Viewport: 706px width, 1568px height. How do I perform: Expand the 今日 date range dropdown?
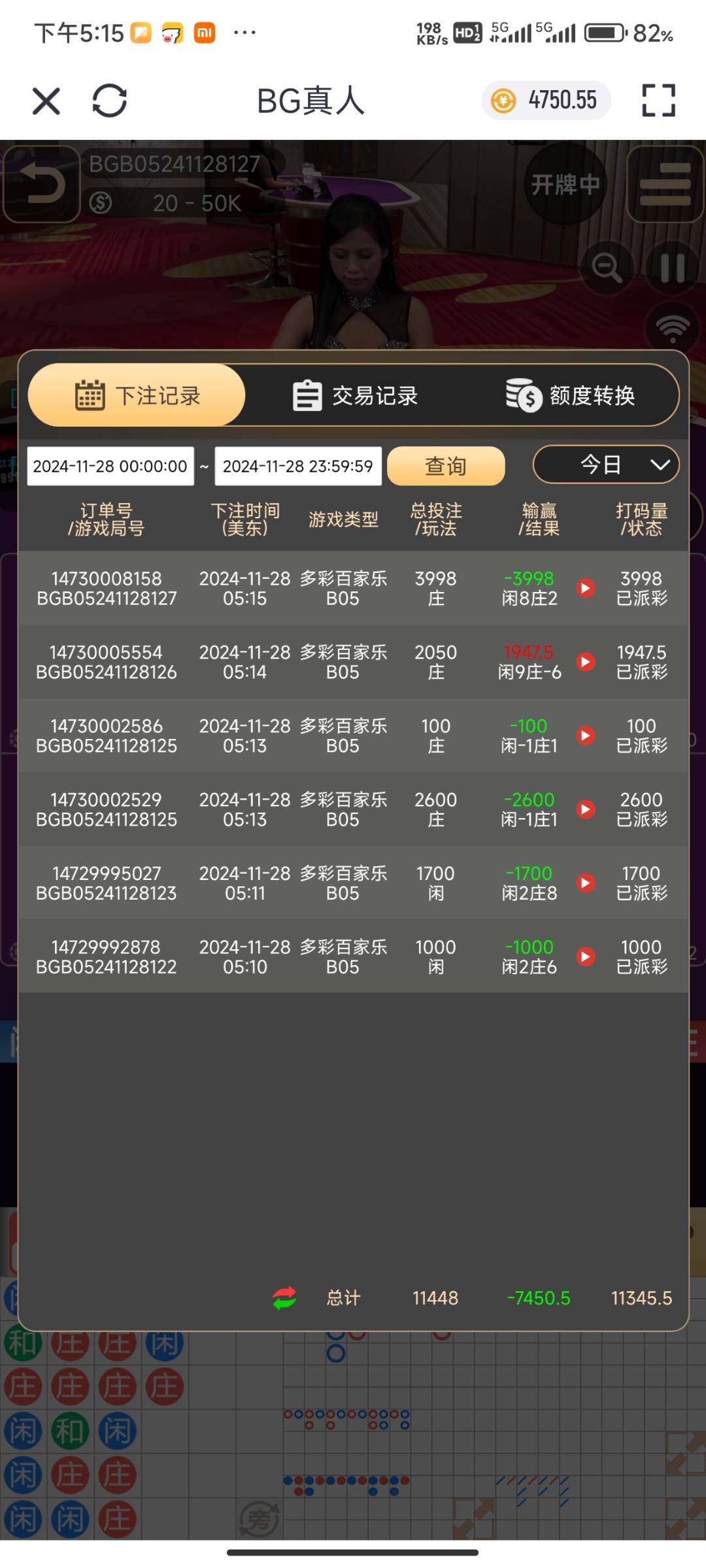coord(606,465)
